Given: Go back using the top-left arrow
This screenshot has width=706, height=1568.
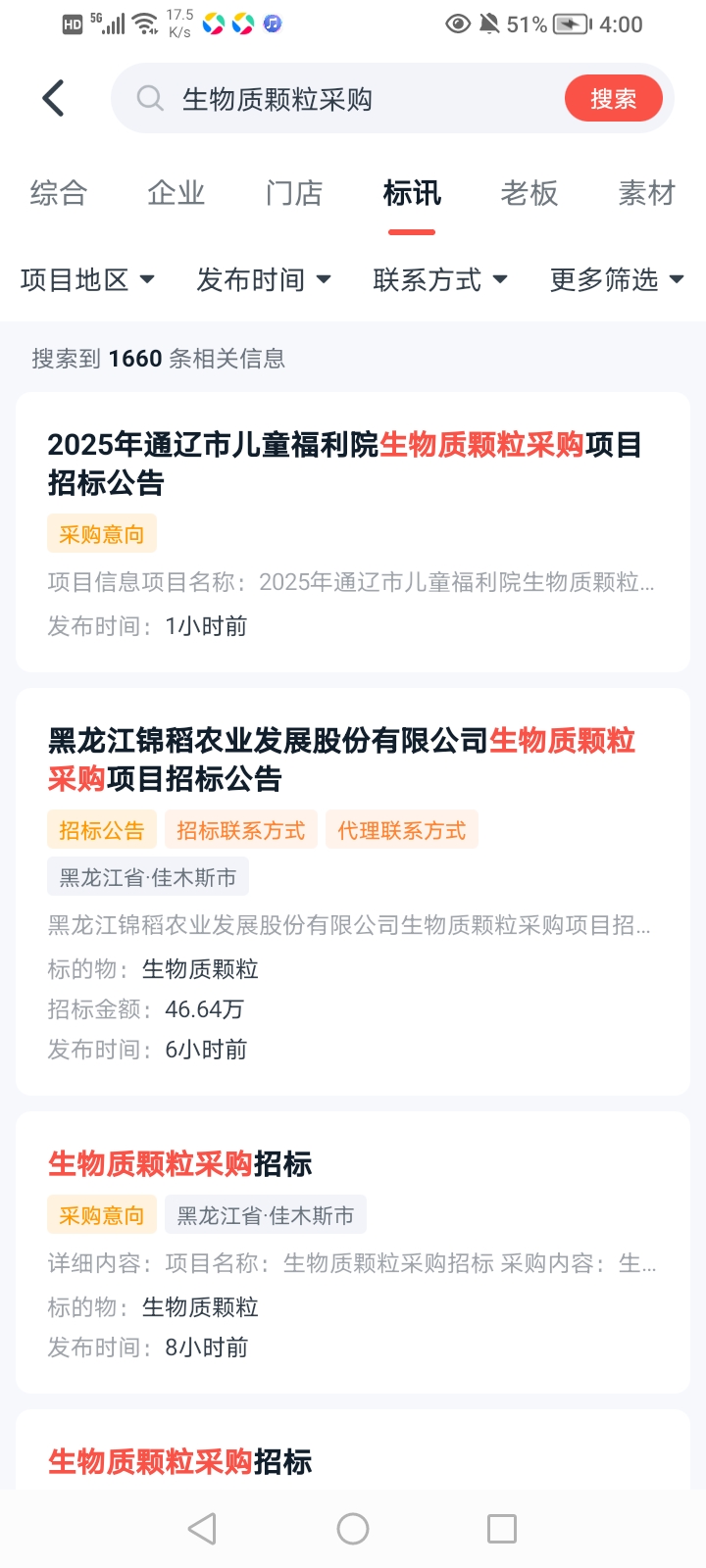Looking at the screenshot, I should (x=54, y=98).
